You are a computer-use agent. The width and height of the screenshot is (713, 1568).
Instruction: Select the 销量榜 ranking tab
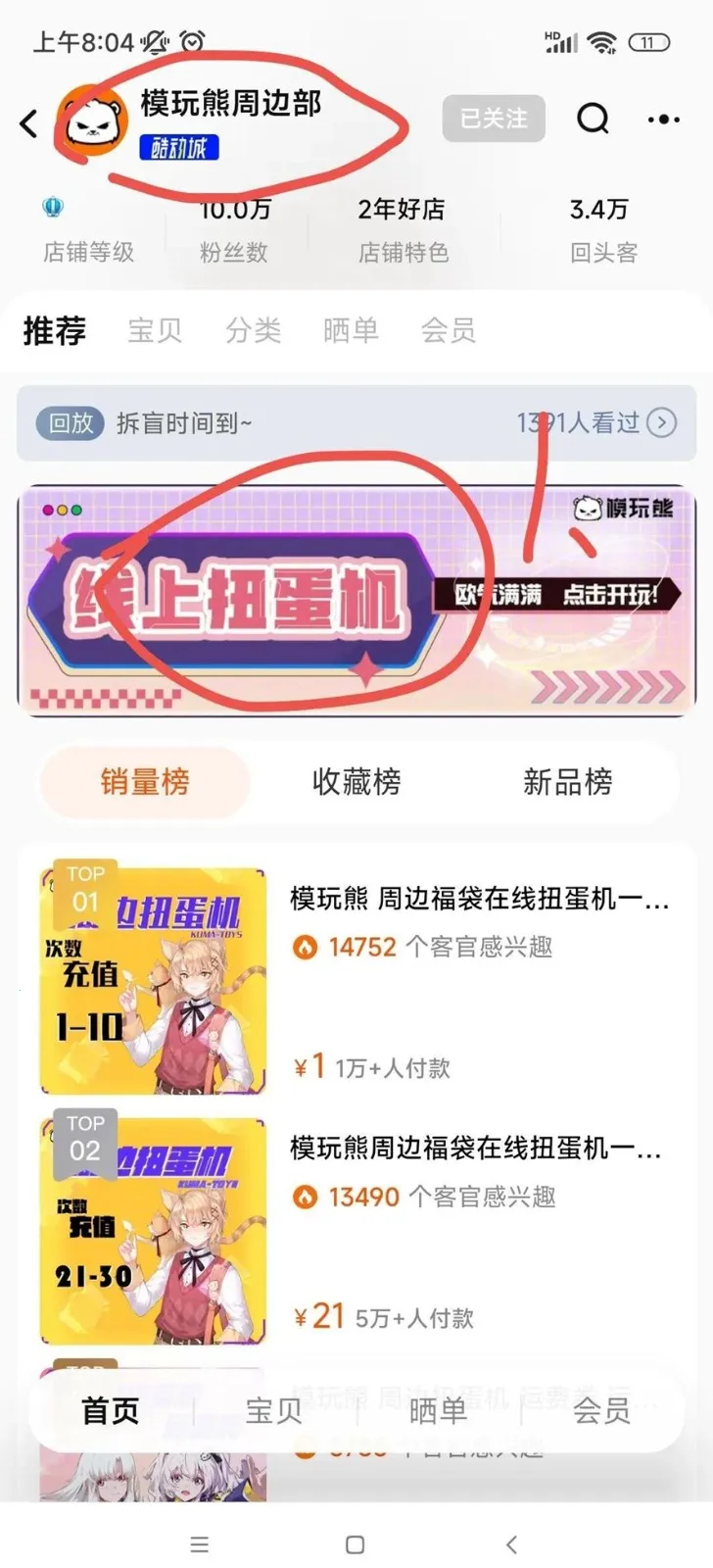145,782
